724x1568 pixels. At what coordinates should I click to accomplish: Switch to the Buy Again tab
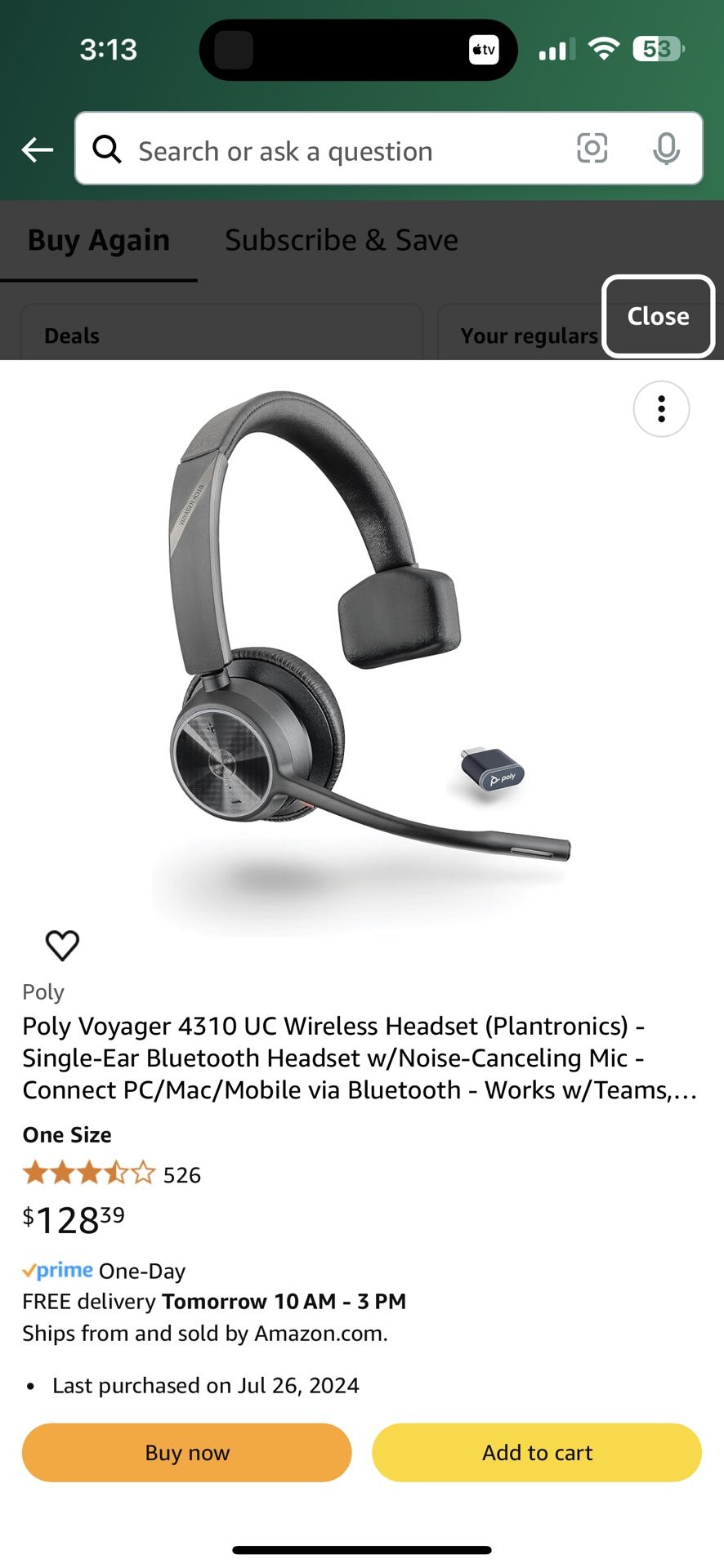pos(98,239)
